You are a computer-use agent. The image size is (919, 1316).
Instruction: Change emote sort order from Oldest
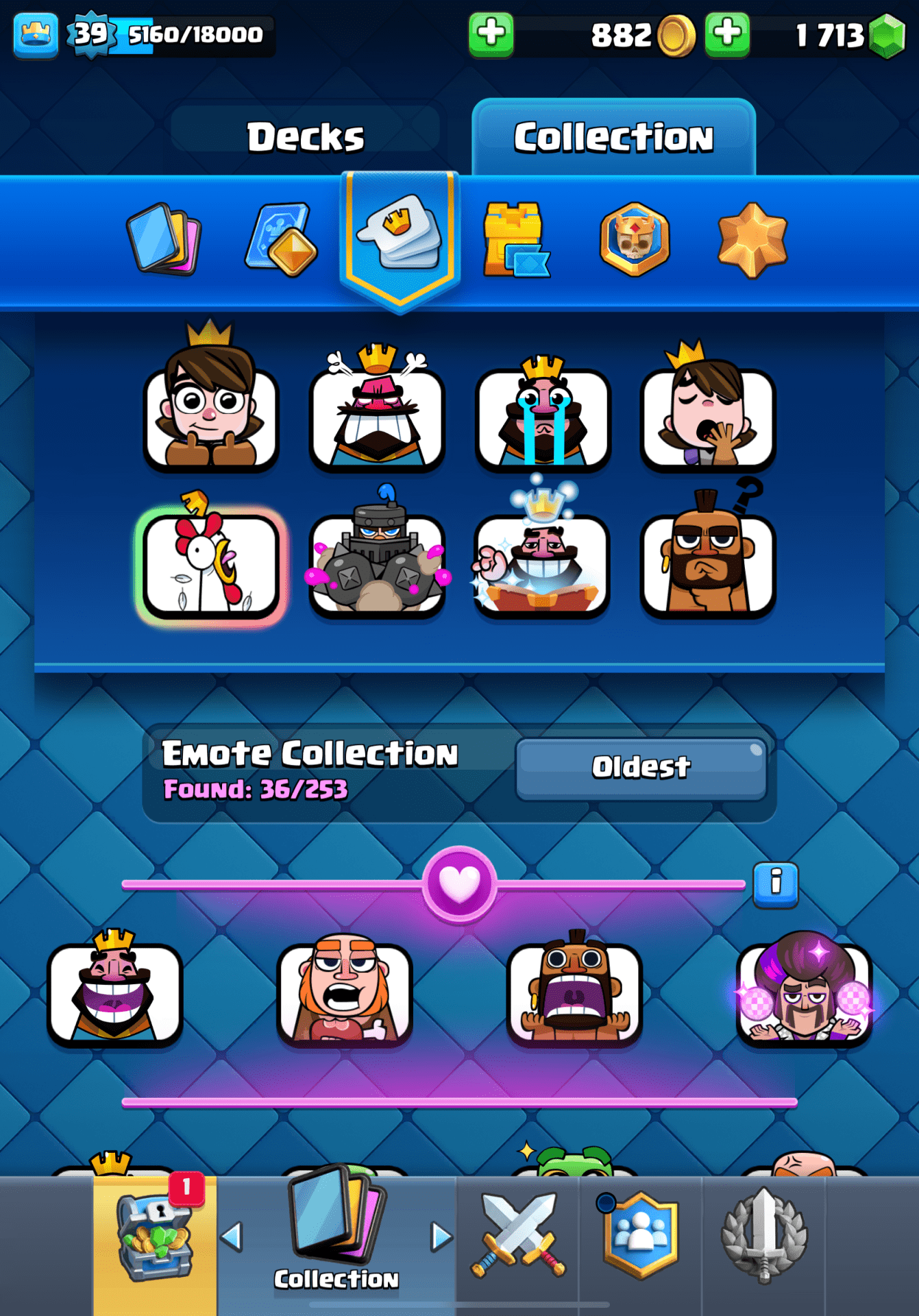641,768
